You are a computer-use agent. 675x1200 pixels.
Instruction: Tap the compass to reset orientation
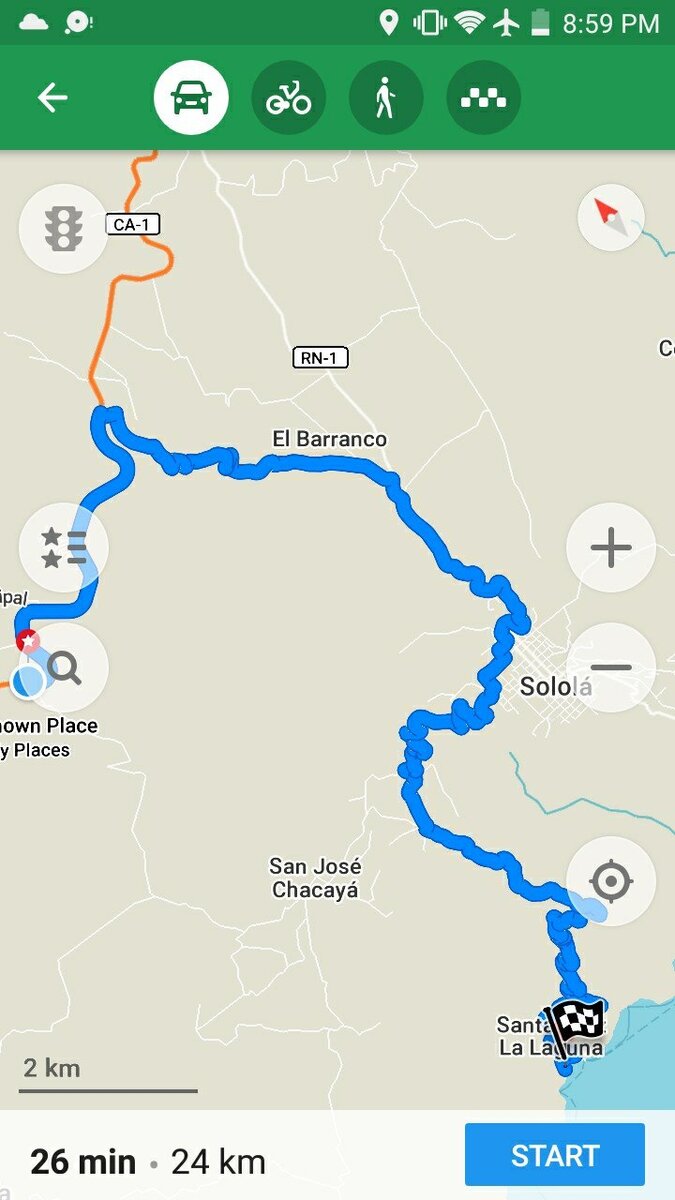pyautogui.click(x=610, y=217)
